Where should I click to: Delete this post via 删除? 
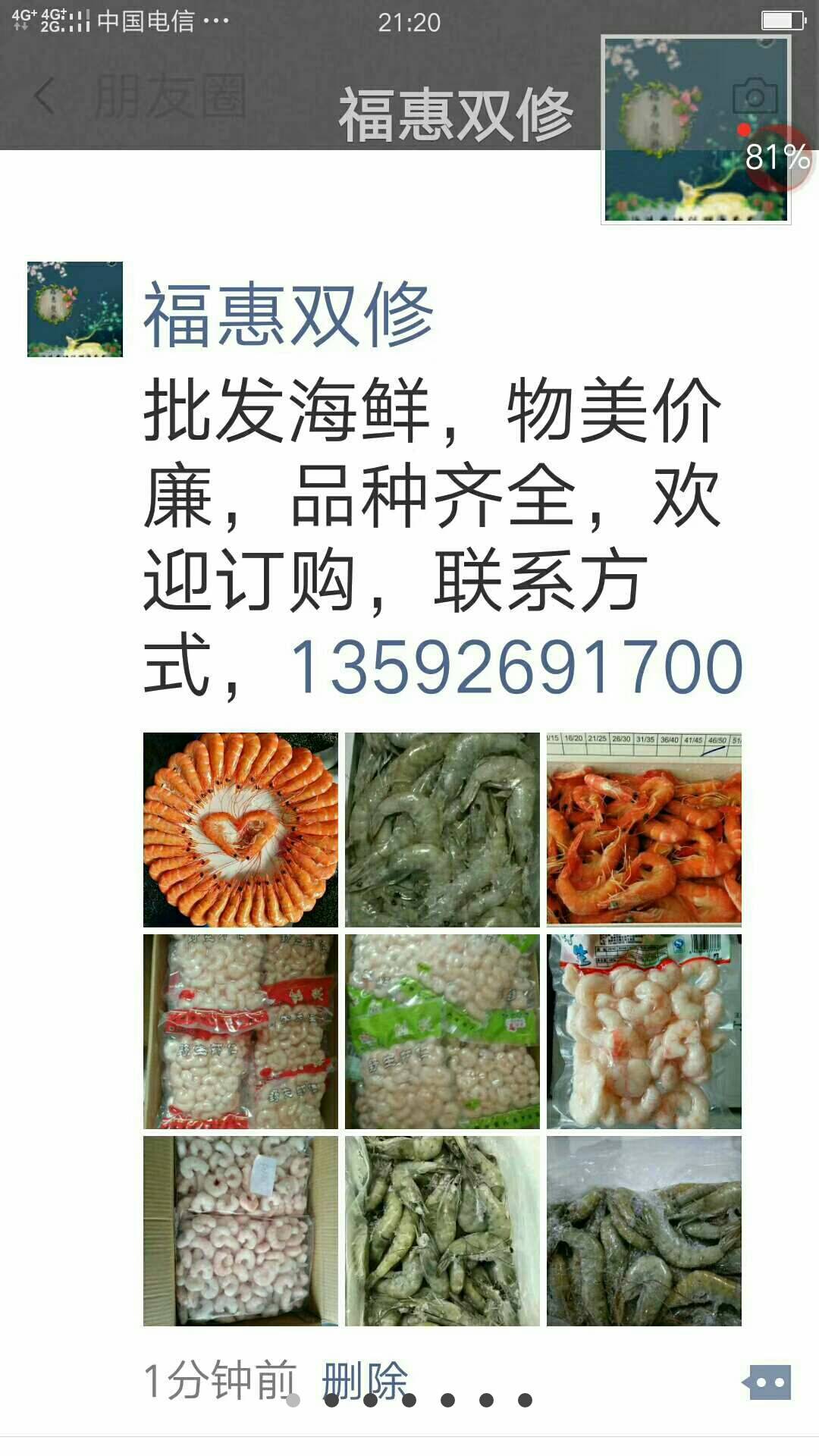(365, 1380)
